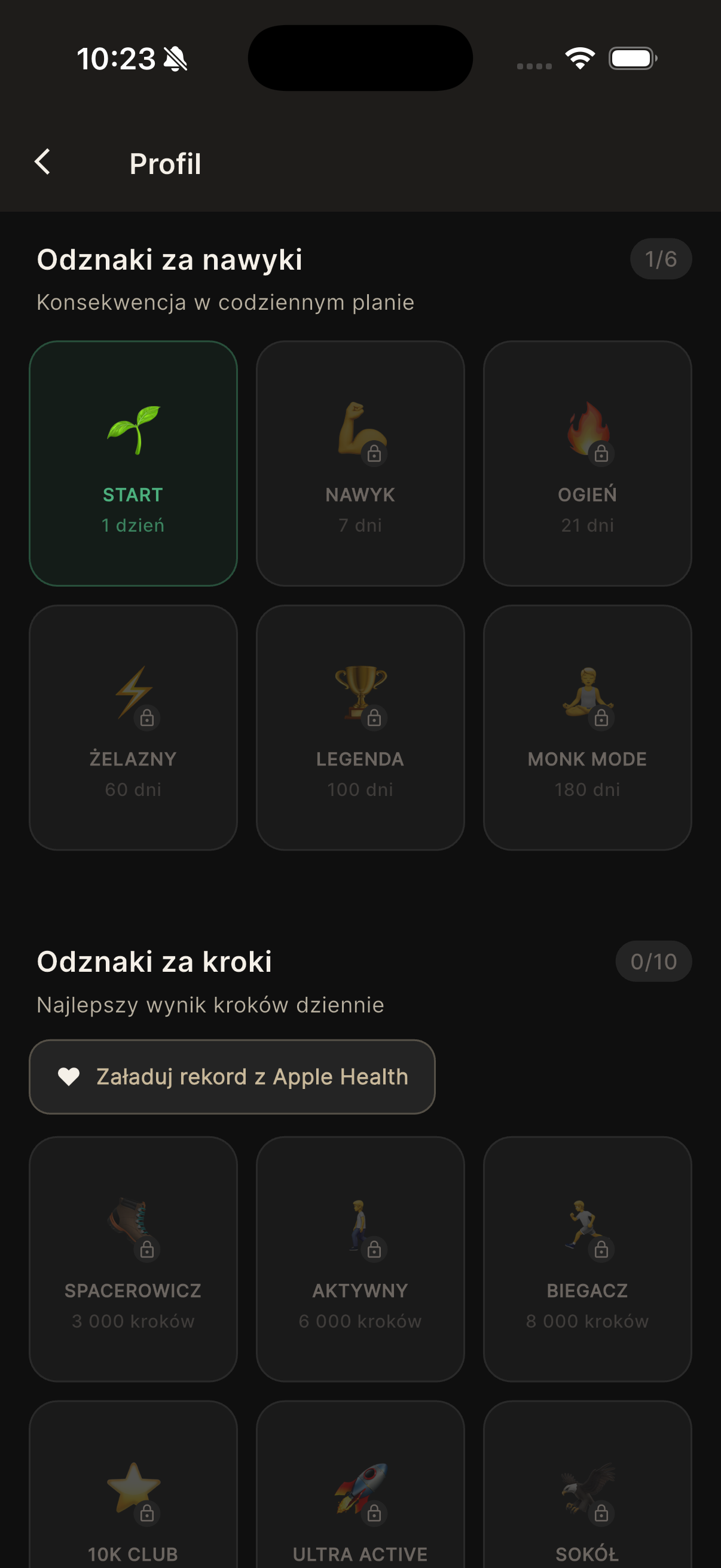Select the NAWYK flexed arm badge
721x1568 pixels.
[x=360, y=463]
